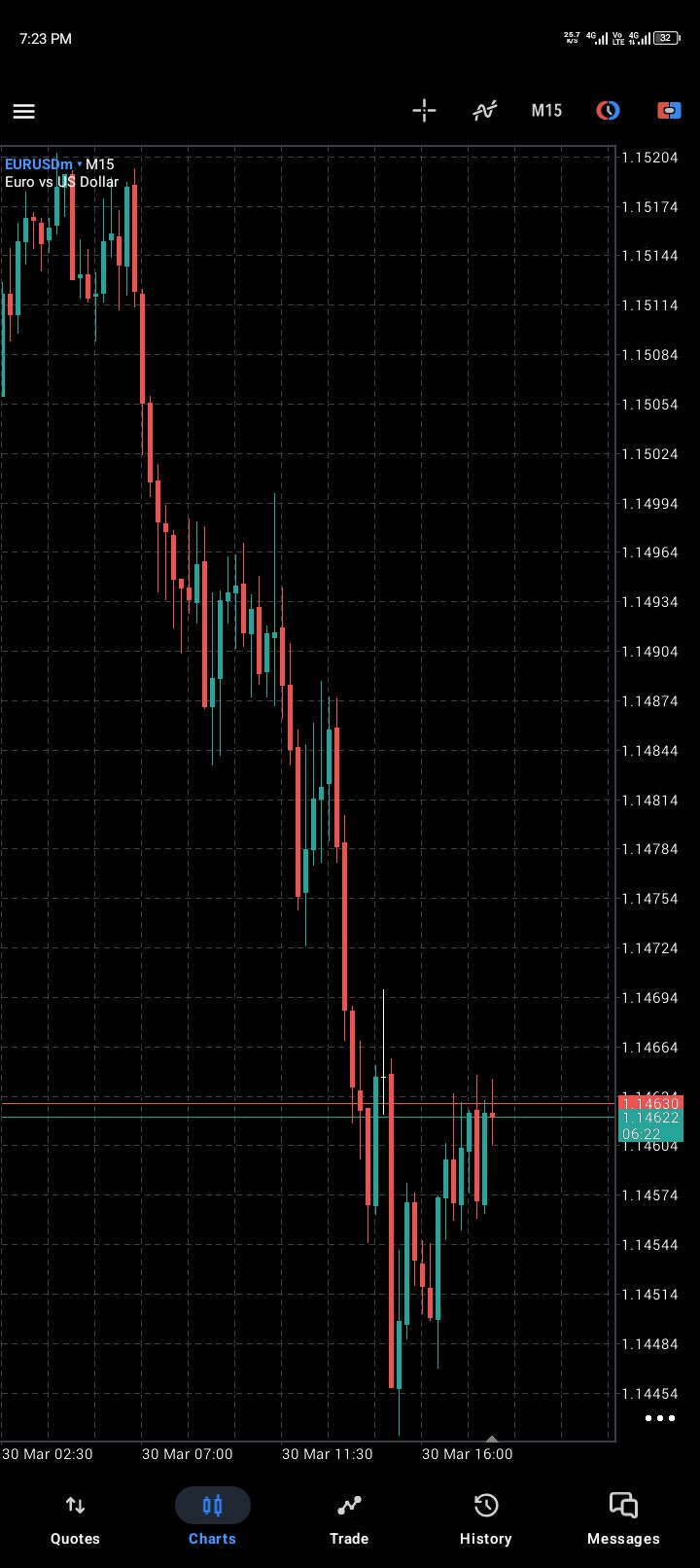Select the Charts tab
This screenshot has height=1568, width=700.
tap(212, 1517)
